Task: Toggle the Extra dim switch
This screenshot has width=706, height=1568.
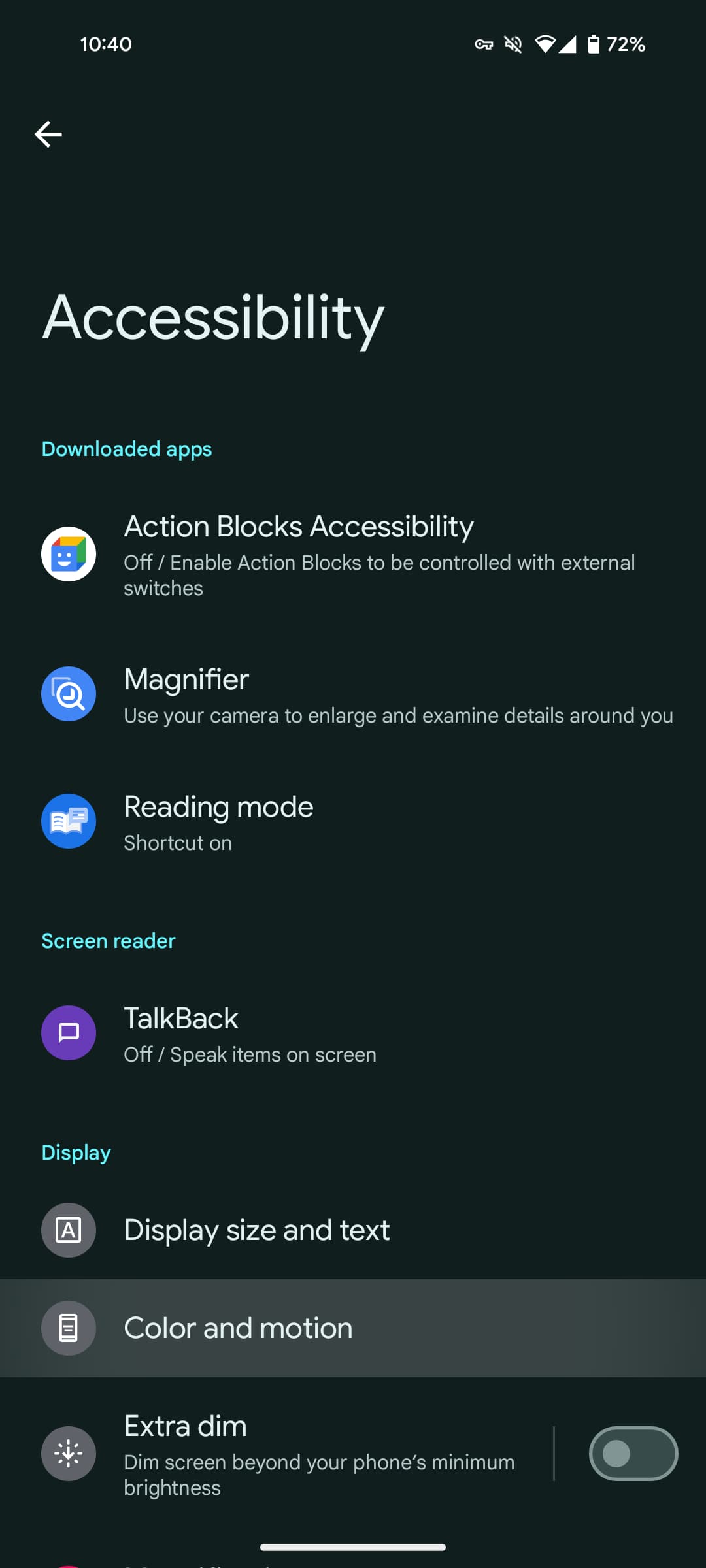Action: pos(633,1454)
